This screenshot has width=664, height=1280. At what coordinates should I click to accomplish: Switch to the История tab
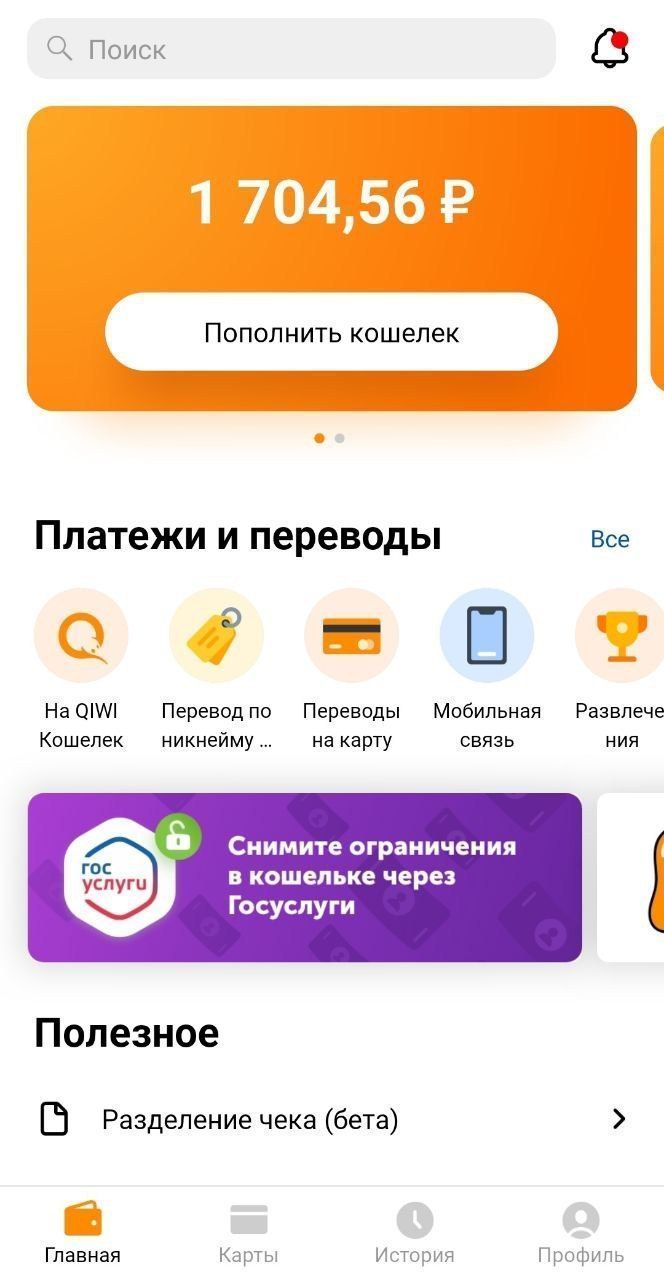pos(414,1234)
